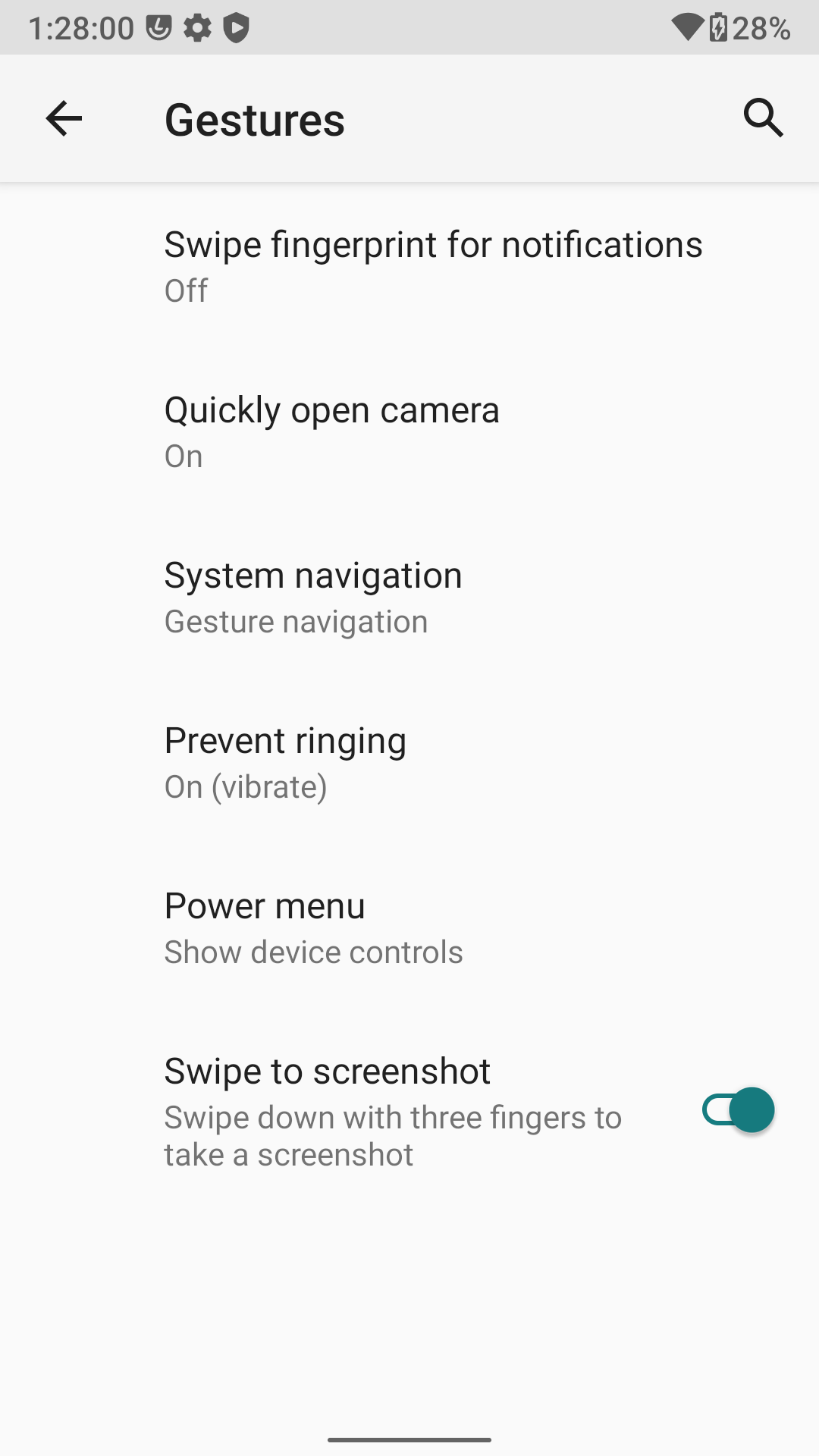Open System navigation options

click(409, 597)
